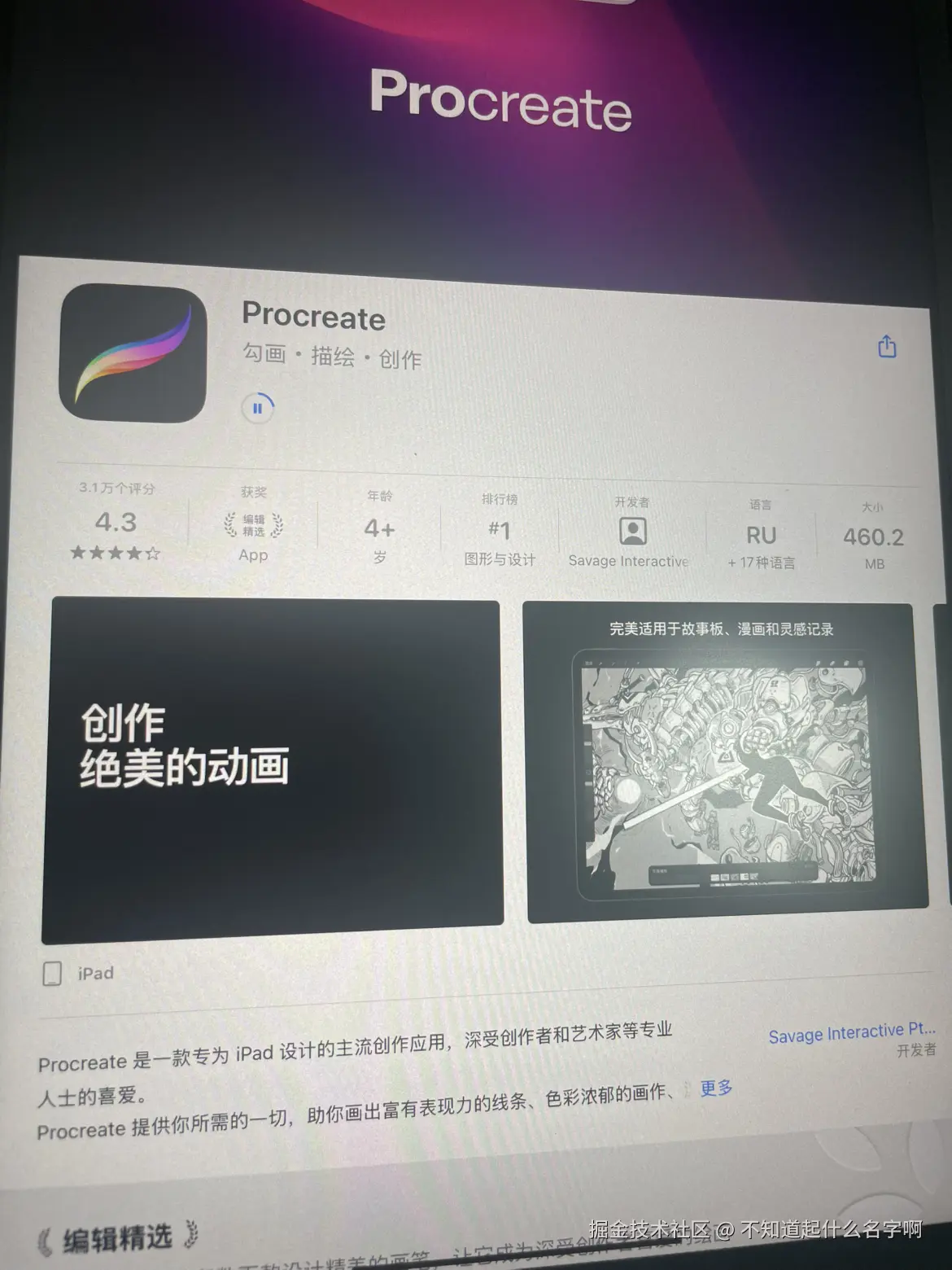Pause the Procreate download
The height and width of the screenshot is (1270, 952).
258,408
